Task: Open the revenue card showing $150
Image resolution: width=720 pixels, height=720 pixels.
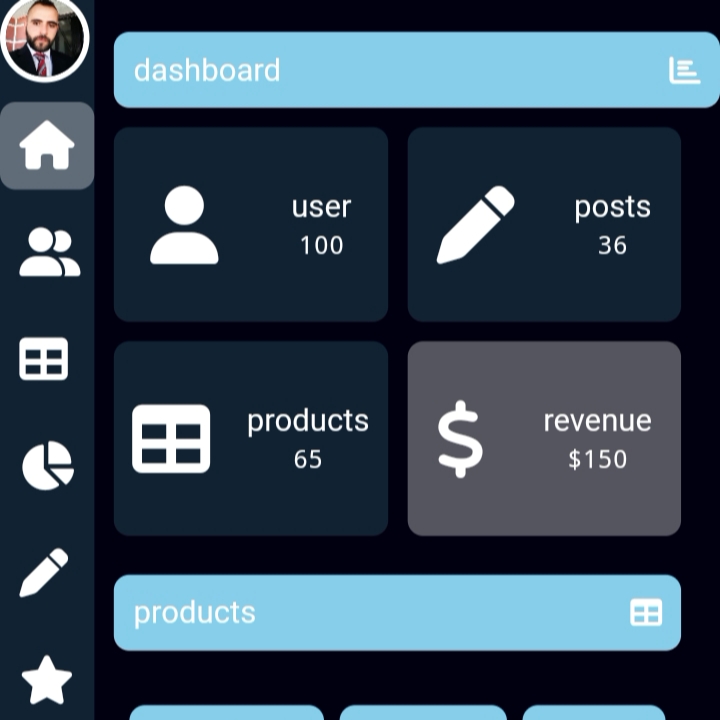Action: click(x=544, y=438)
